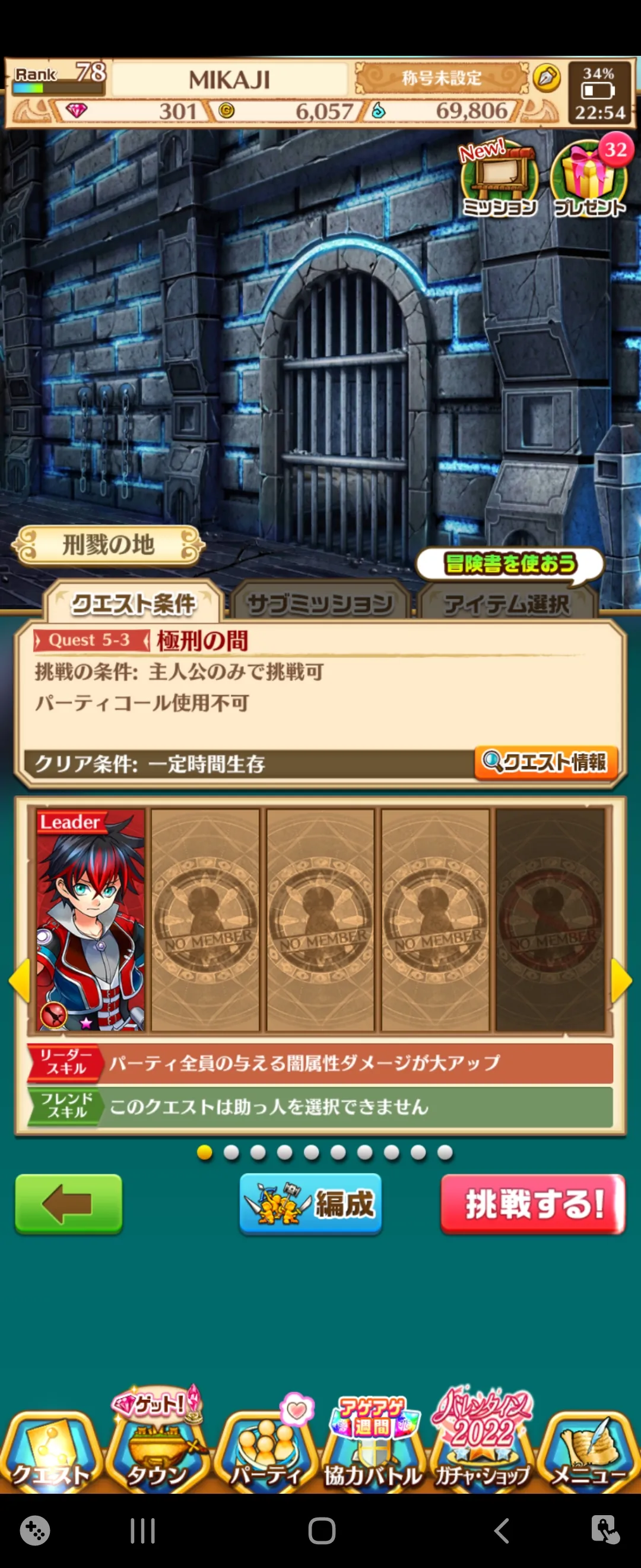Screen dimensions: 641x1568
Task: Show next party with right yellow arrow
Action: point(621,980)
